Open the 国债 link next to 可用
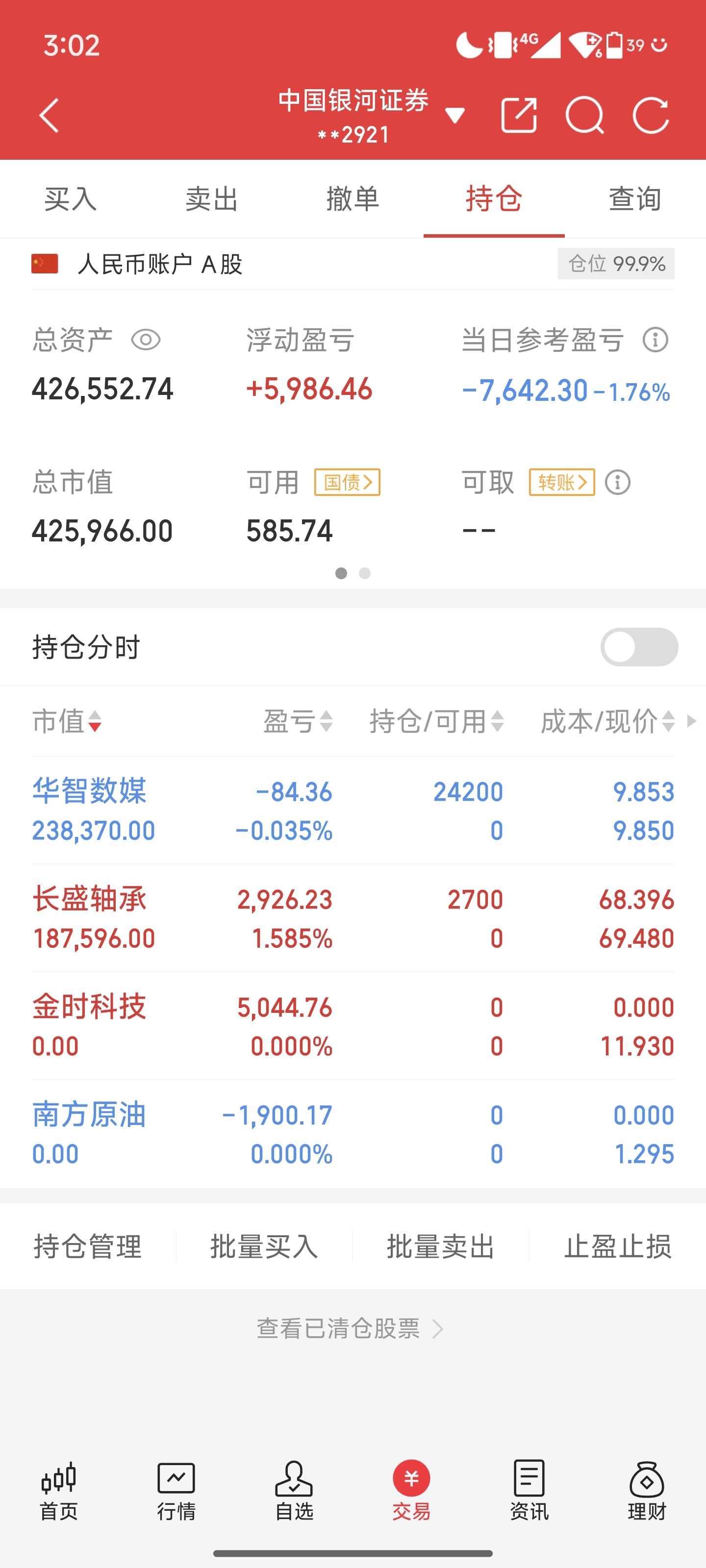Image resolution: width=706 pixels, height=1568 pixels. click(347, 482)
